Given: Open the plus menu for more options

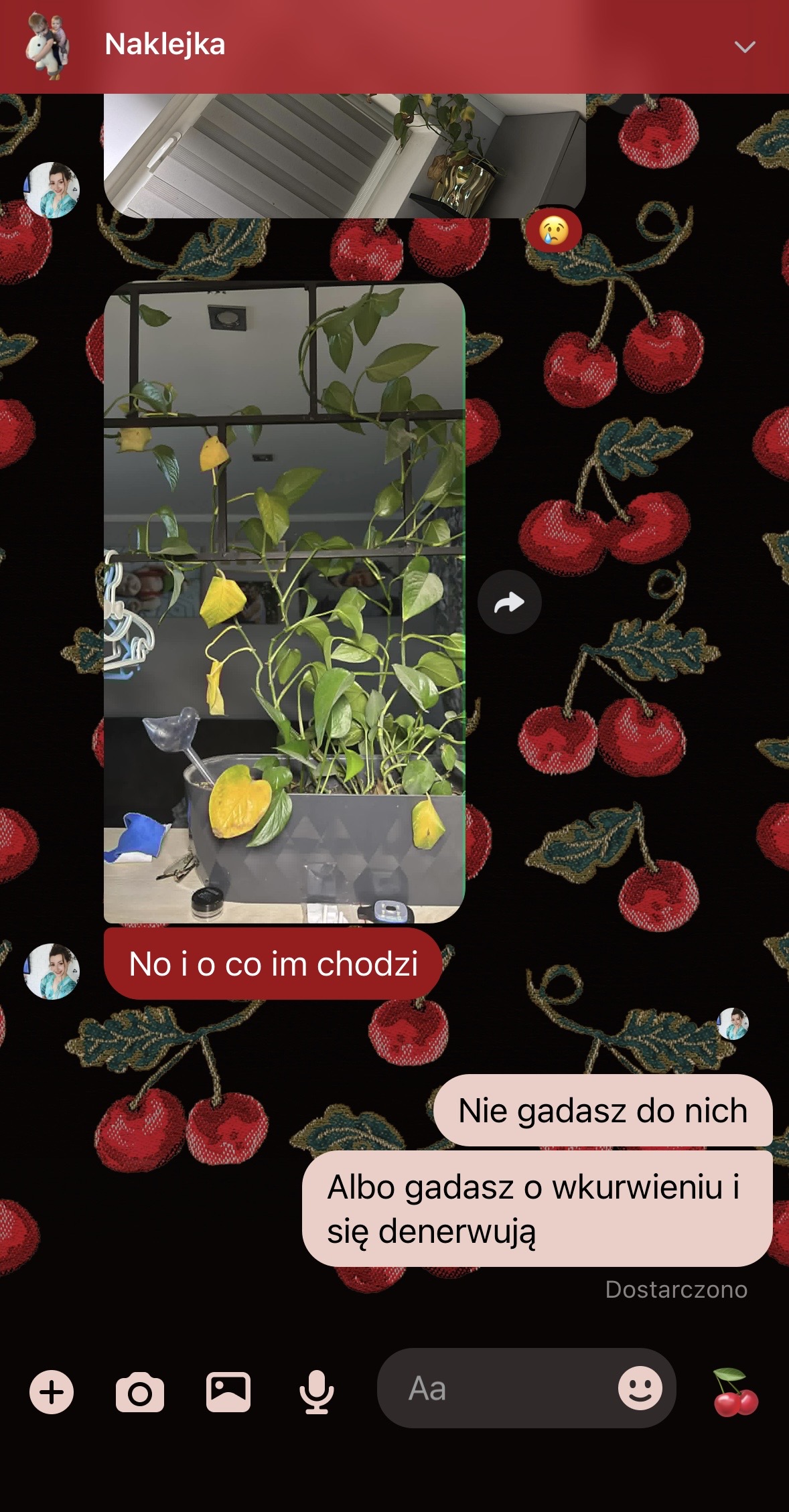Looking at the screenshot, I should point(52,1392).
